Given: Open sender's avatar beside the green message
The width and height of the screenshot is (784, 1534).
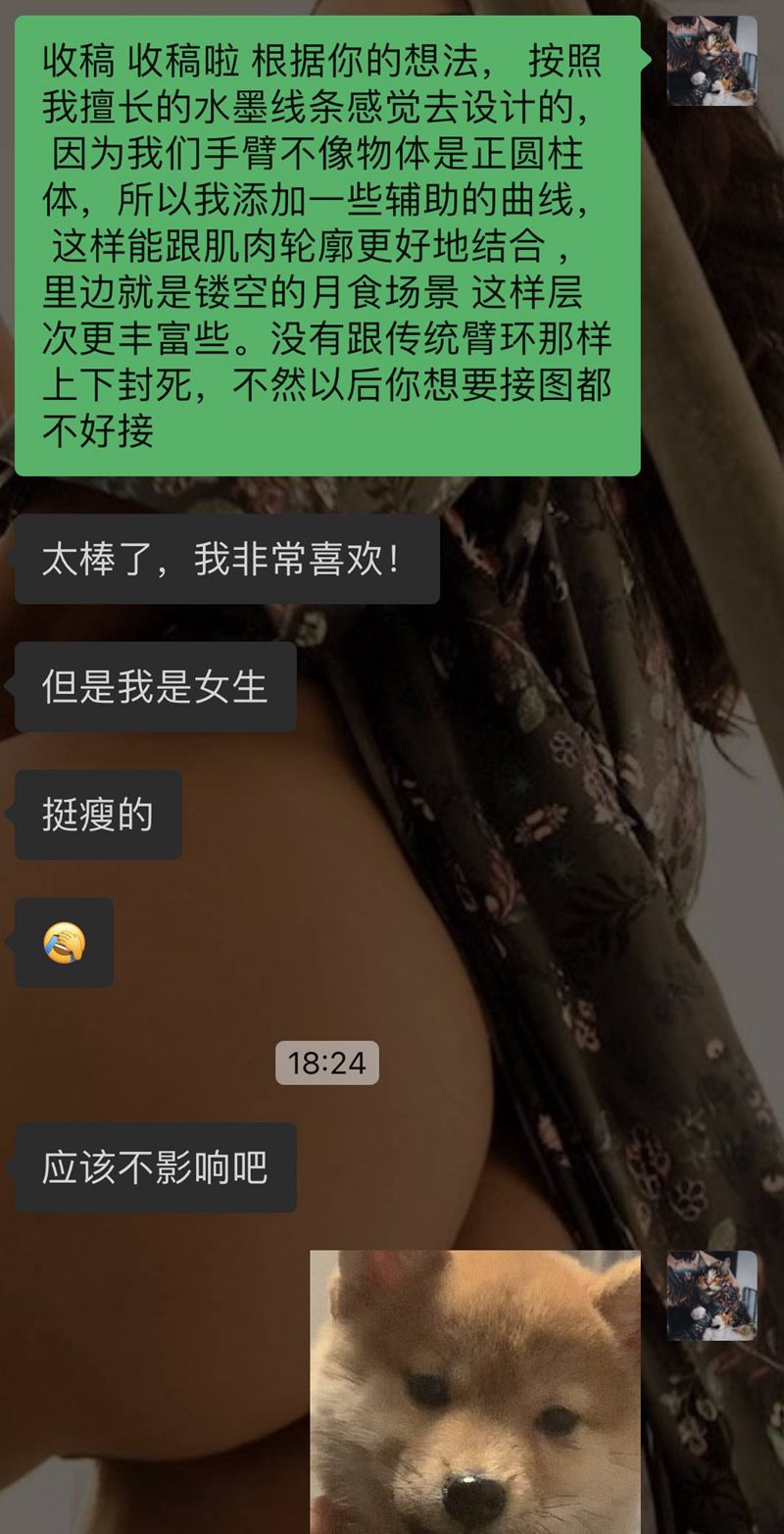Looking at the screenshot, I should click(711, 61).
